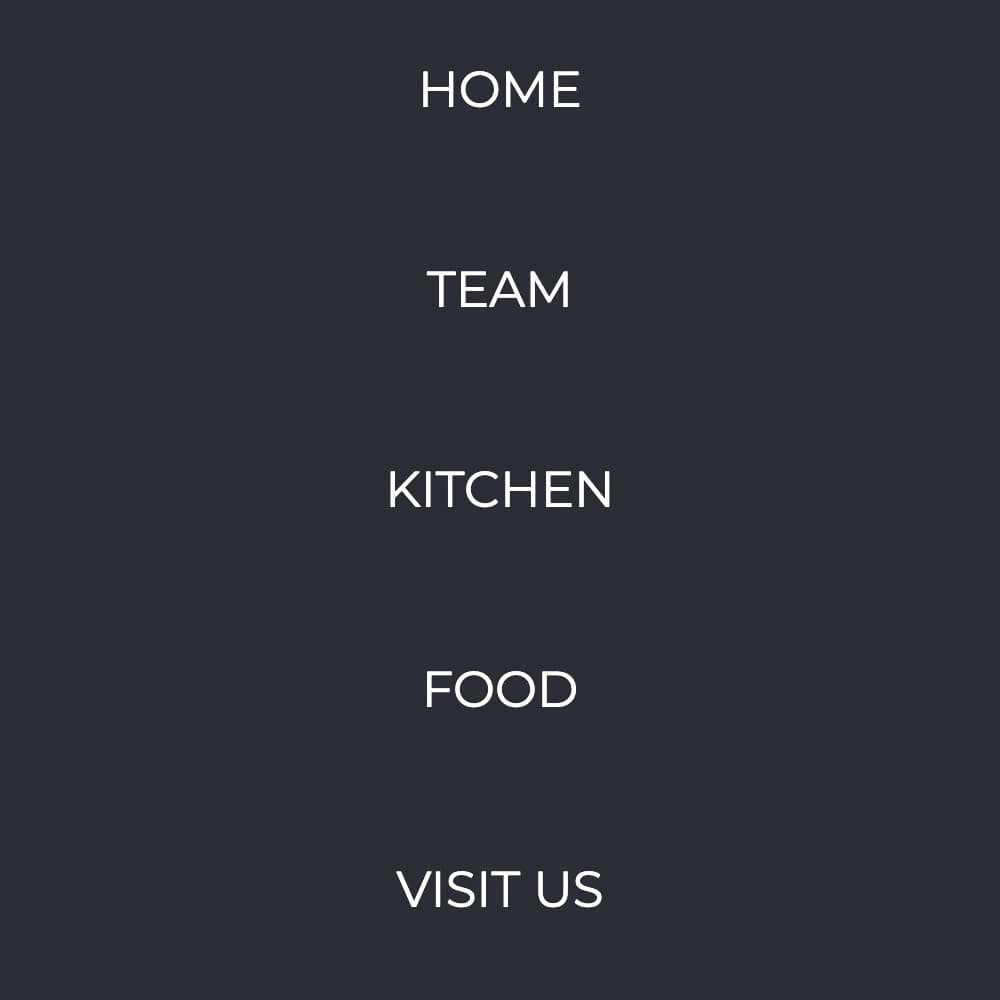Select Kitchen from the menu
This screenshot has height=1000, width=1000.
point(499,490)
